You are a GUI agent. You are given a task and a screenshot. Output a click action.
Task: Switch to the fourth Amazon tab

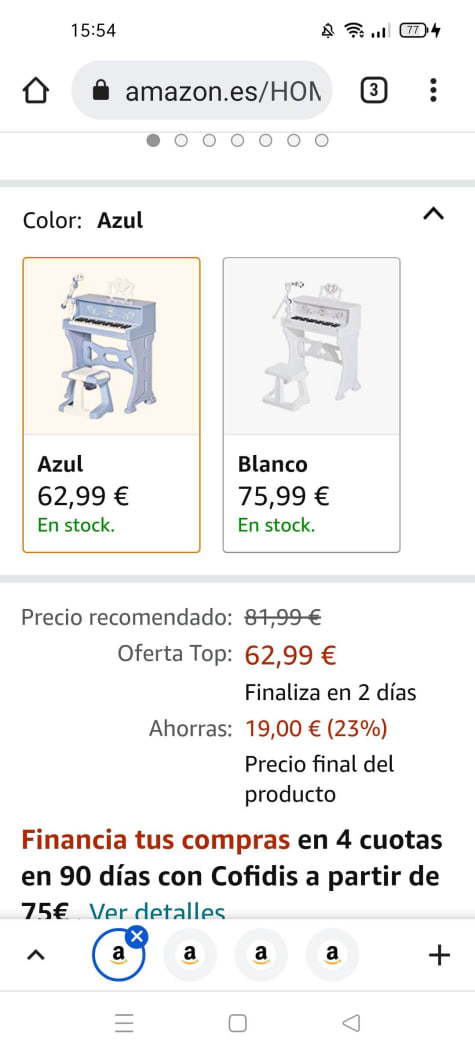tap(332, 954)
